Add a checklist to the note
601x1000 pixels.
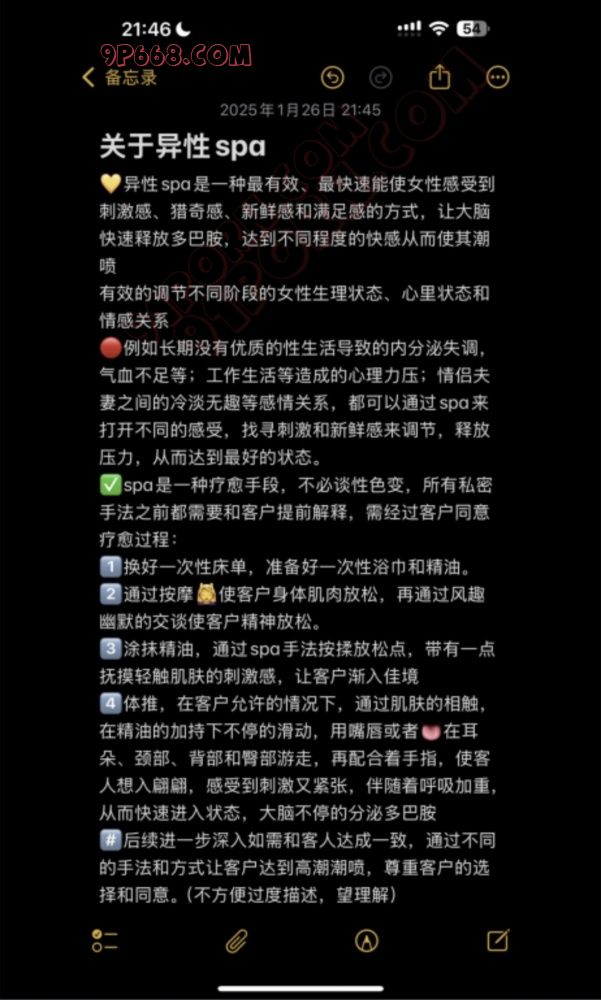(x=104, y=940)
